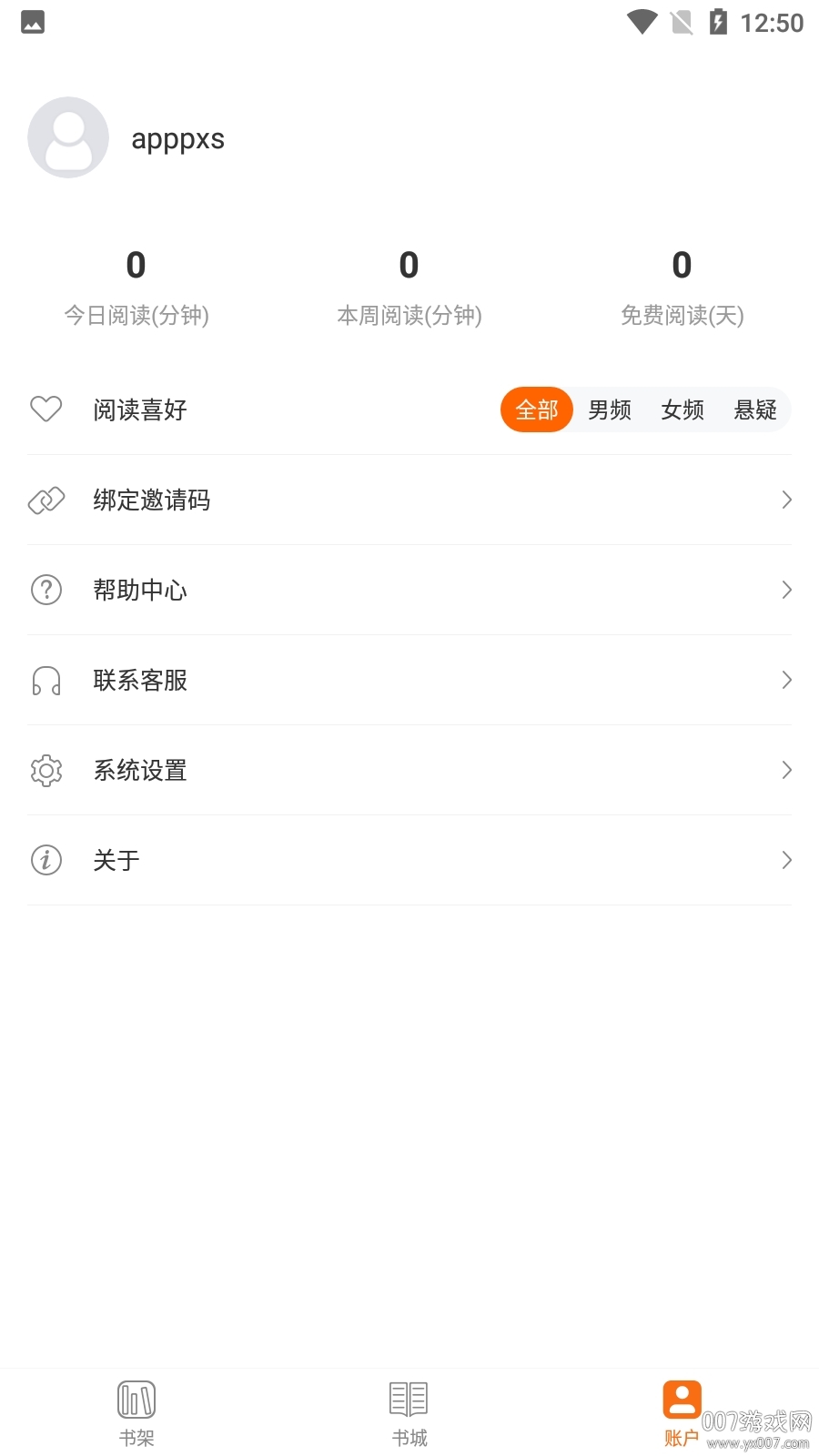
Task: Tap the gear icon for 系统设置
Action: coord(45,770)
